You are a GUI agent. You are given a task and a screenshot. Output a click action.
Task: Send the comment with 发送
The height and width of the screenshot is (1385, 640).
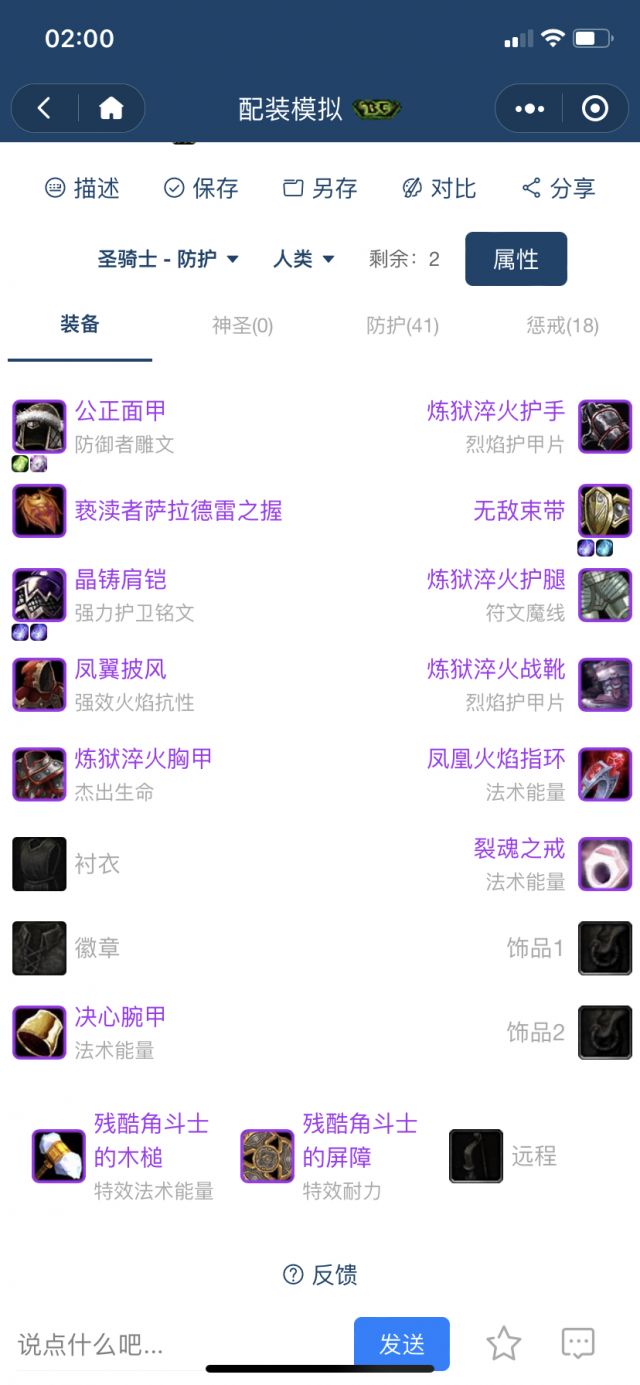tap(401, 1344)
